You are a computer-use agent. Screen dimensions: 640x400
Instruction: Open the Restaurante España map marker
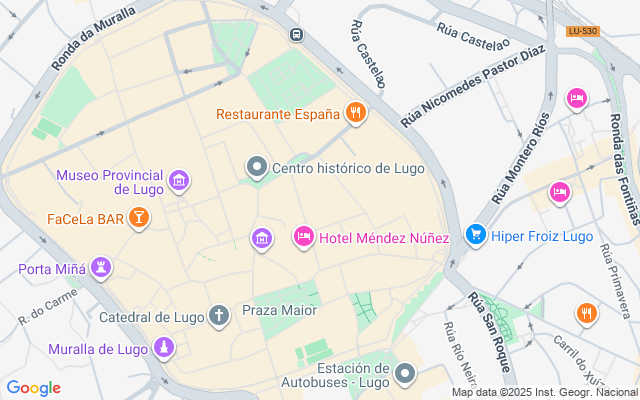(355, 113)
